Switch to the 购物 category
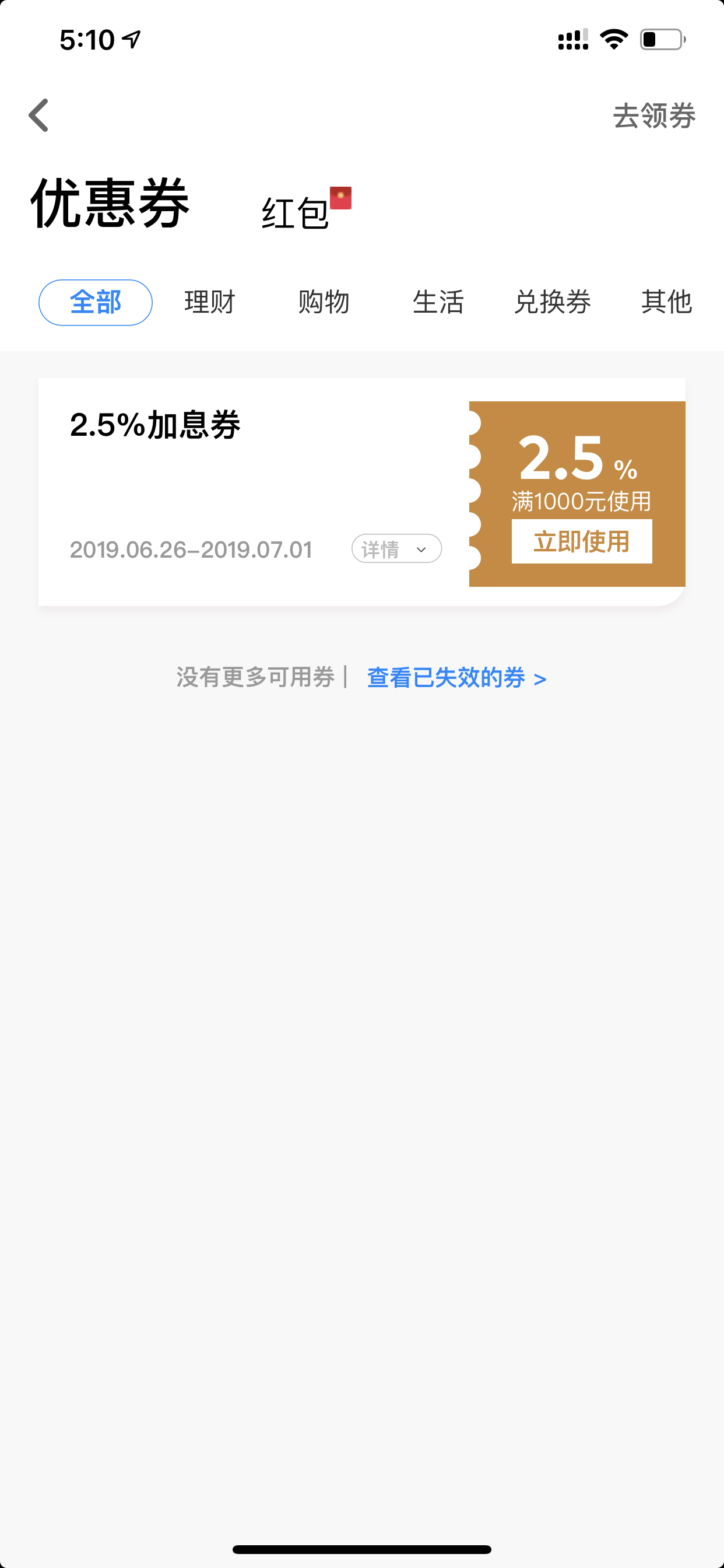 point(324,303)
